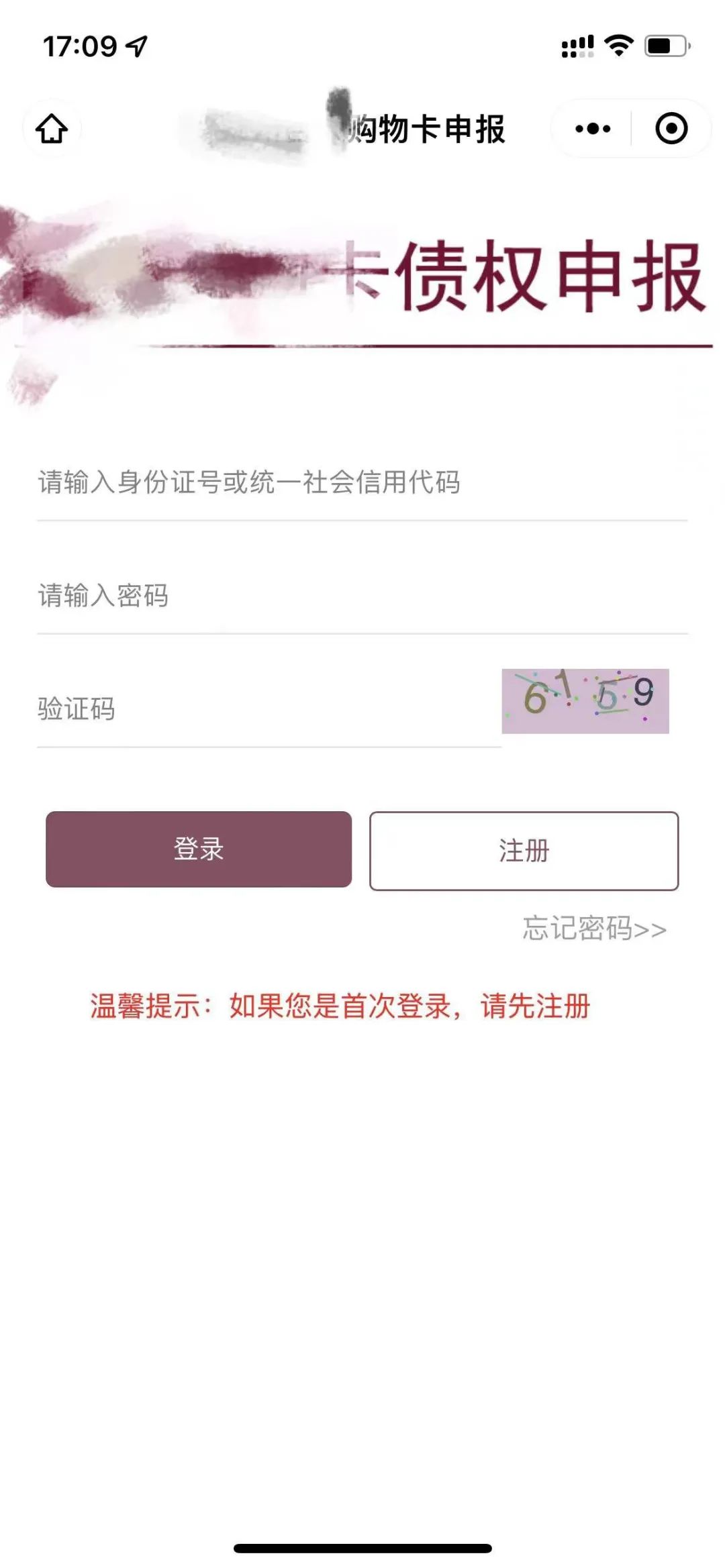This screenshot has width=725, height=1568.
Task: Close the mini program with the circle button
Action: [x=671, y=128]
